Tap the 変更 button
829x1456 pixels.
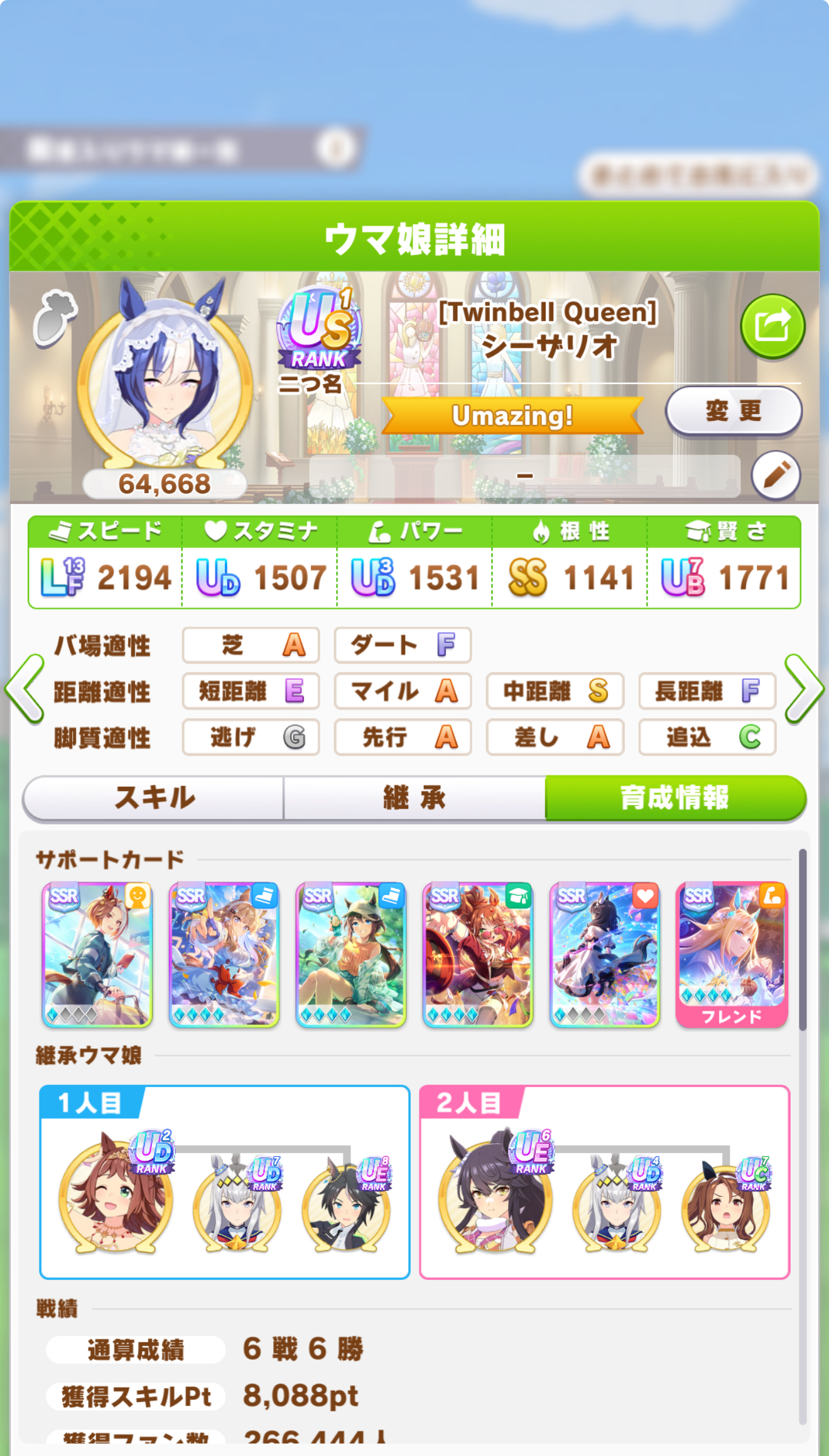coord(733,411)
